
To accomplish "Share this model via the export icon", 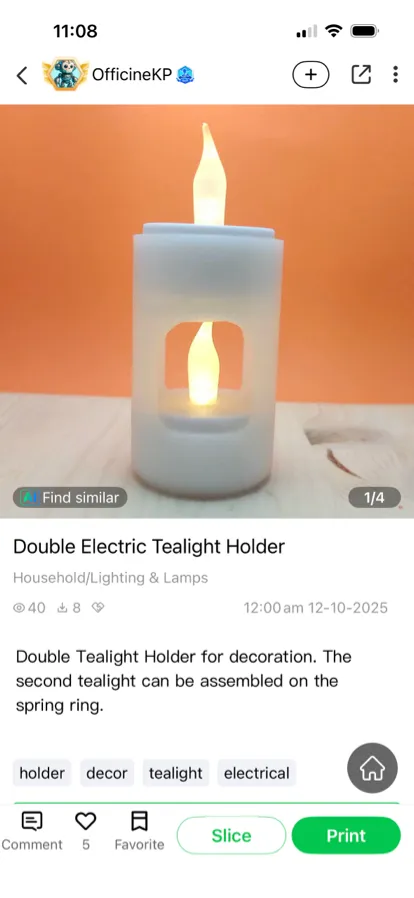I will [361, 74].
